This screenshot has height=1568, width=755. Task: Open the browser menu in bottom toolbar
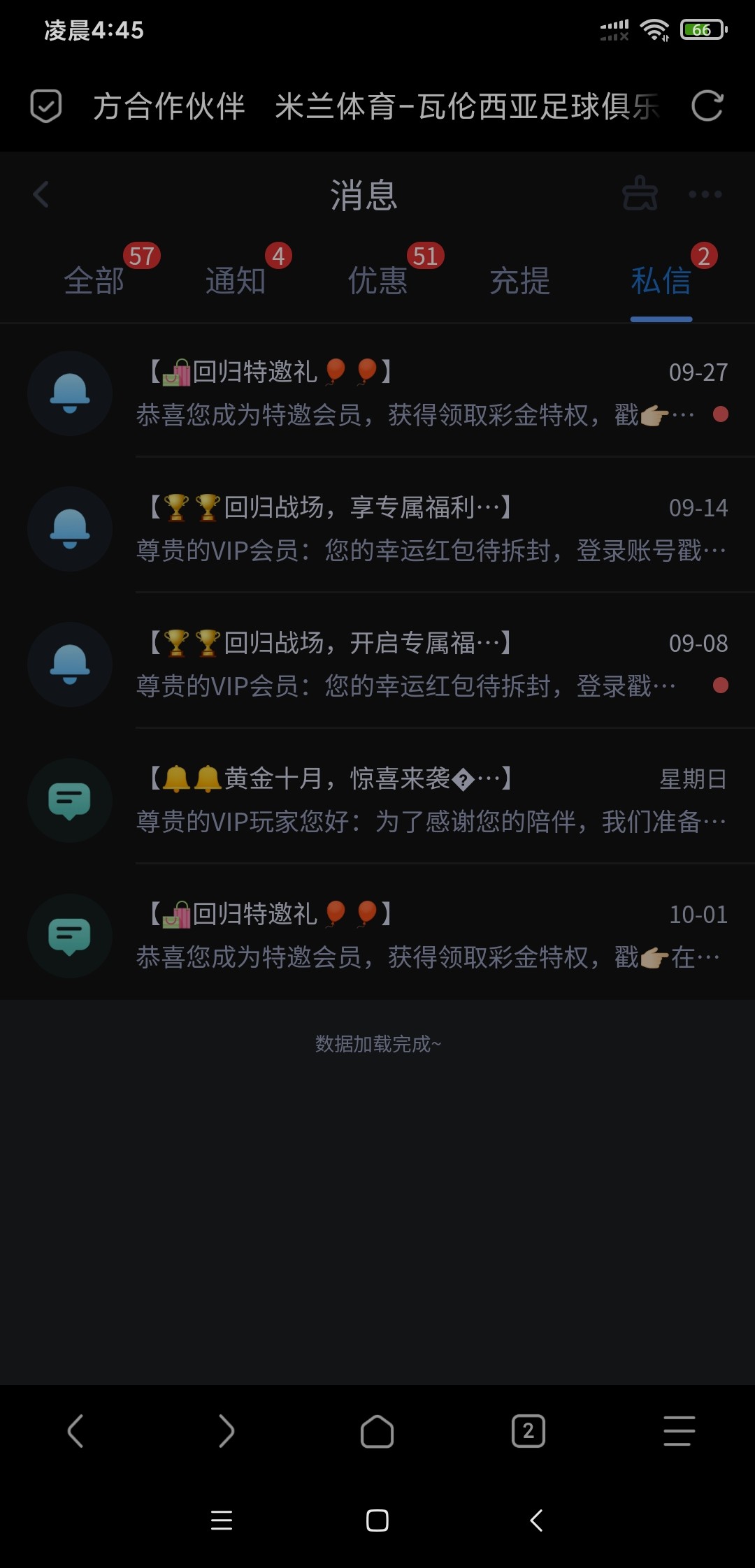(x=679, y=1431)
